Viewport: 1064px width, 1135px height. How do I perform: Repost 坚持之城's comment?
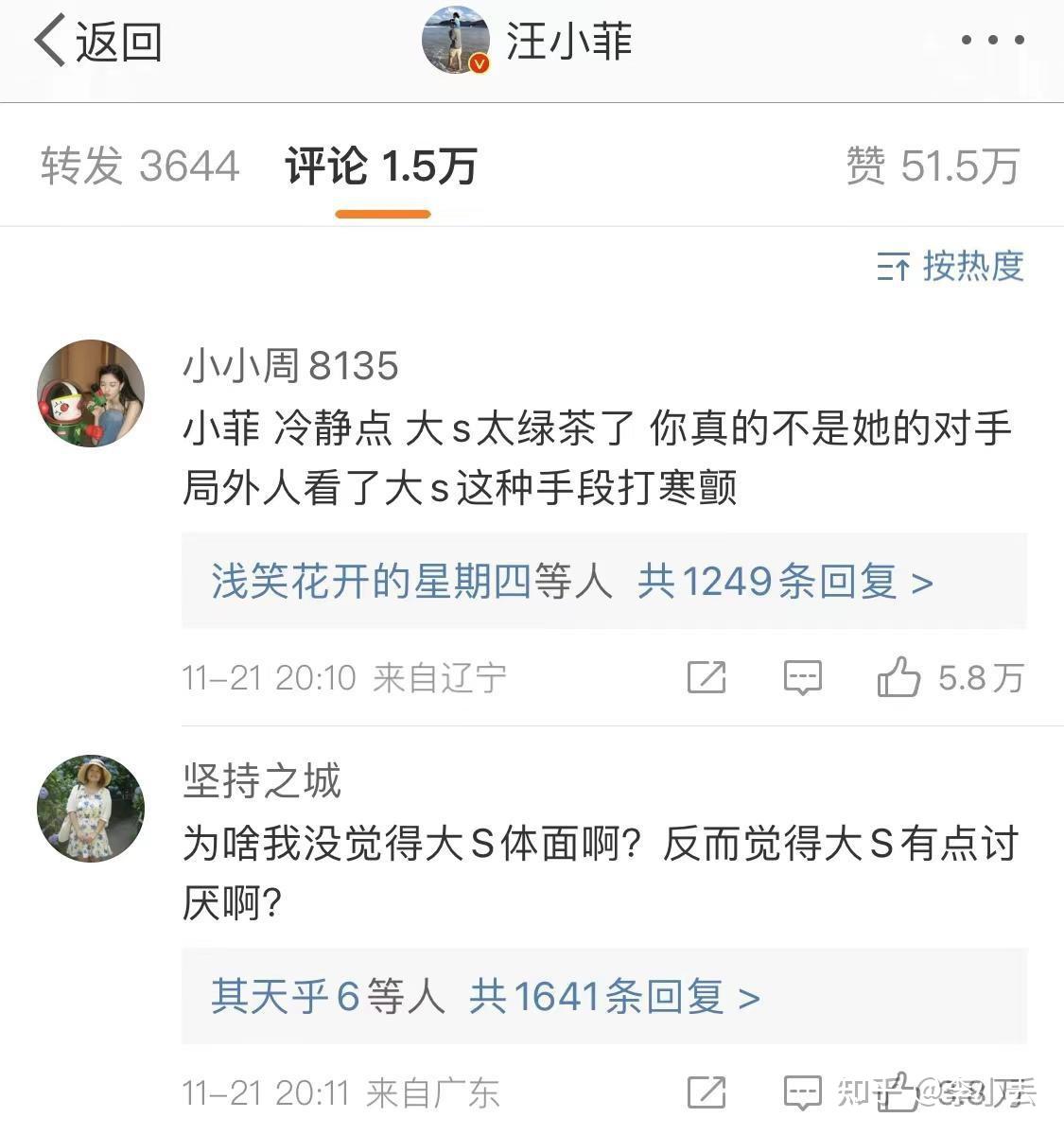click(706, 1092)
